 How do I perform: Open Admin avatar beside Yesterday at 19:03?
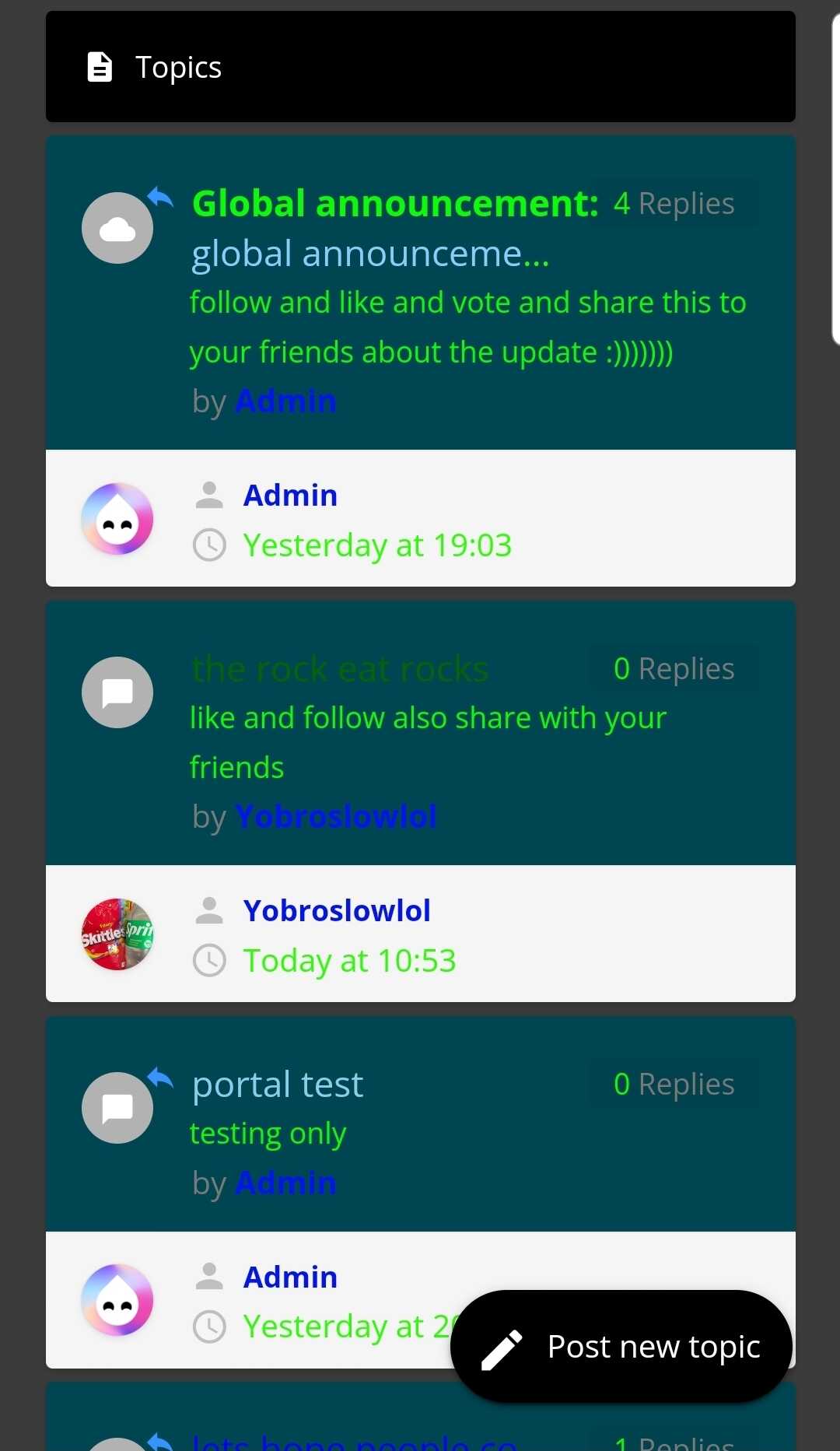(117, 519)
